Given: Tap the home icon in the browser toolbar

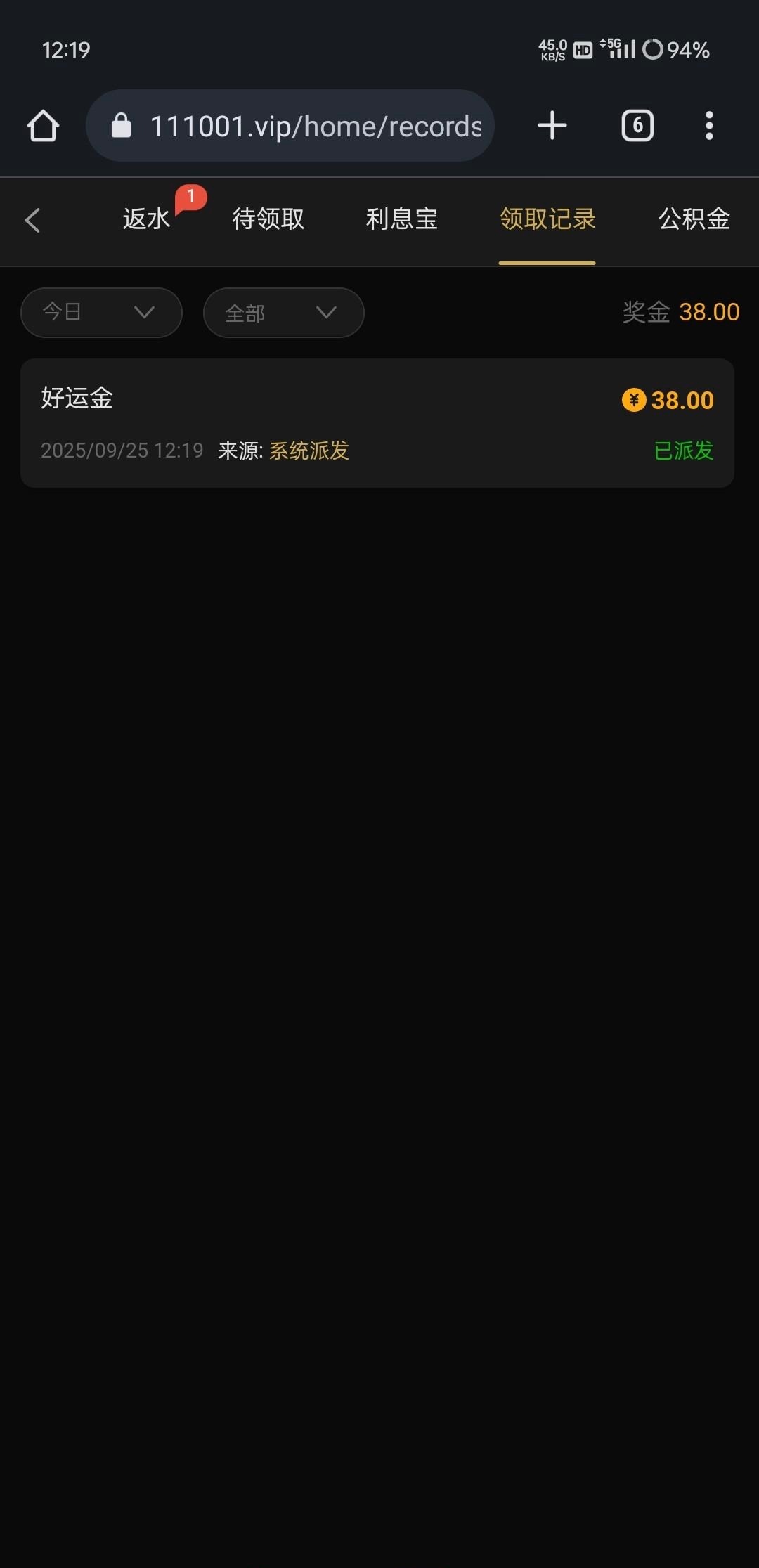Looking at the screenshot, I should pyautogui.click(x=44, y=125).
